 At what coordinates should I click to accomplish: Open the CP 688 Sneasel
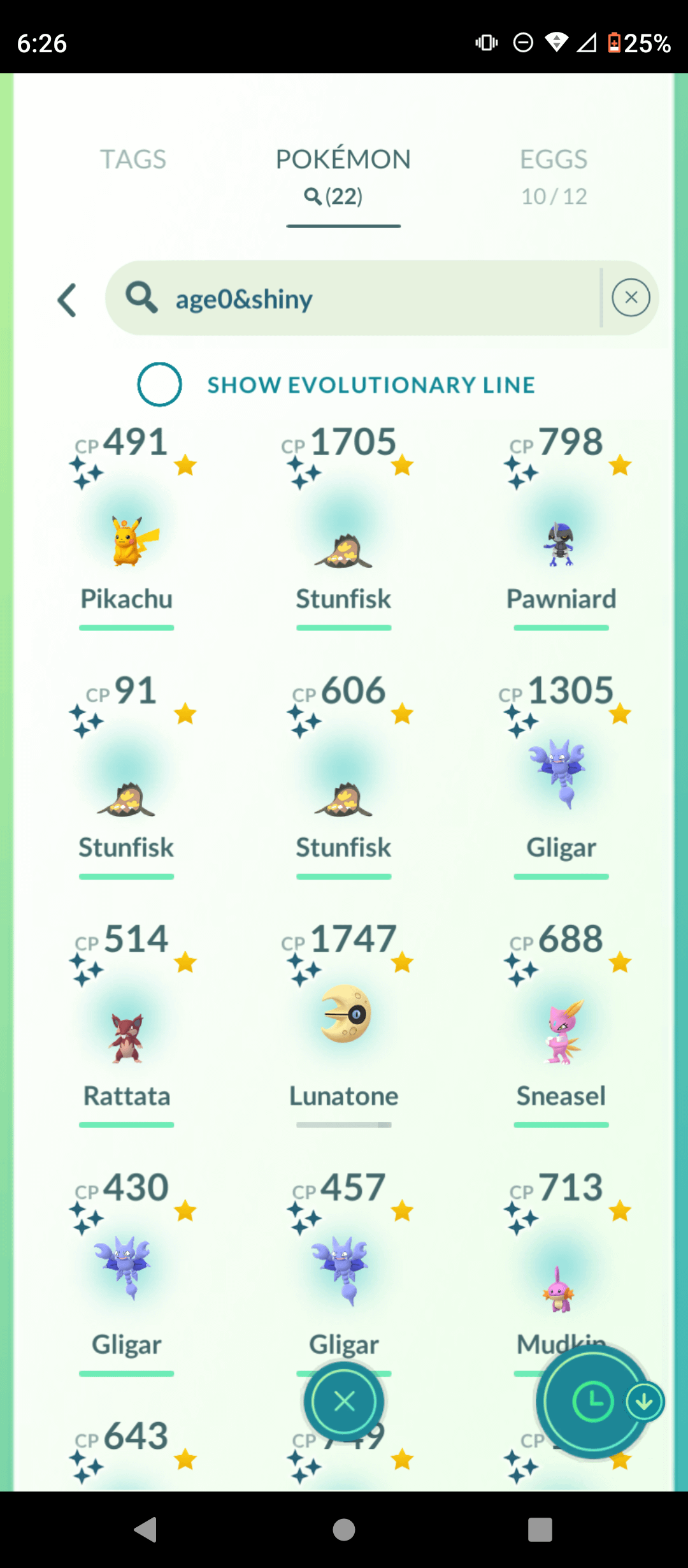pyautogui.click(x=562, y=1033)
